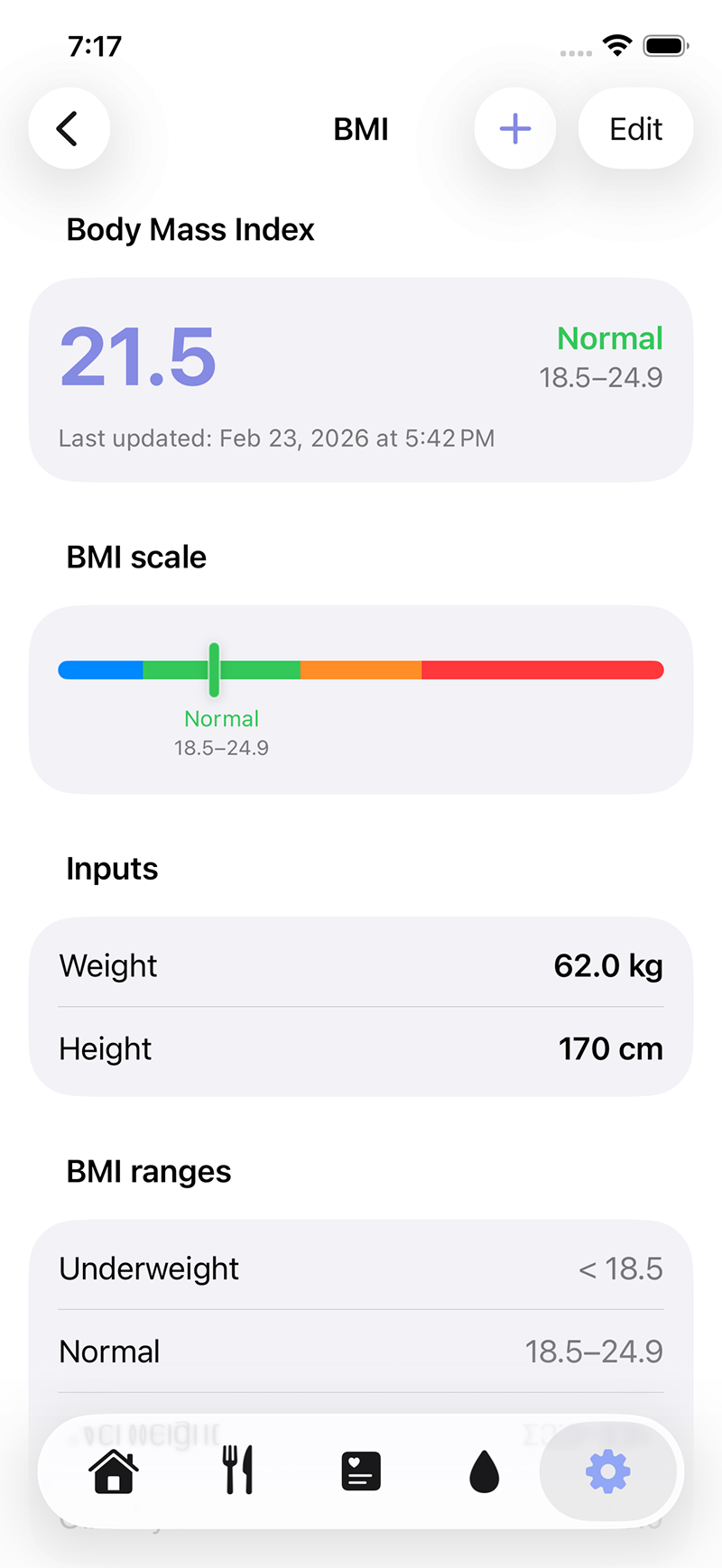Tap the green Normal status label

pyautogui.click(x=610, y=338)
